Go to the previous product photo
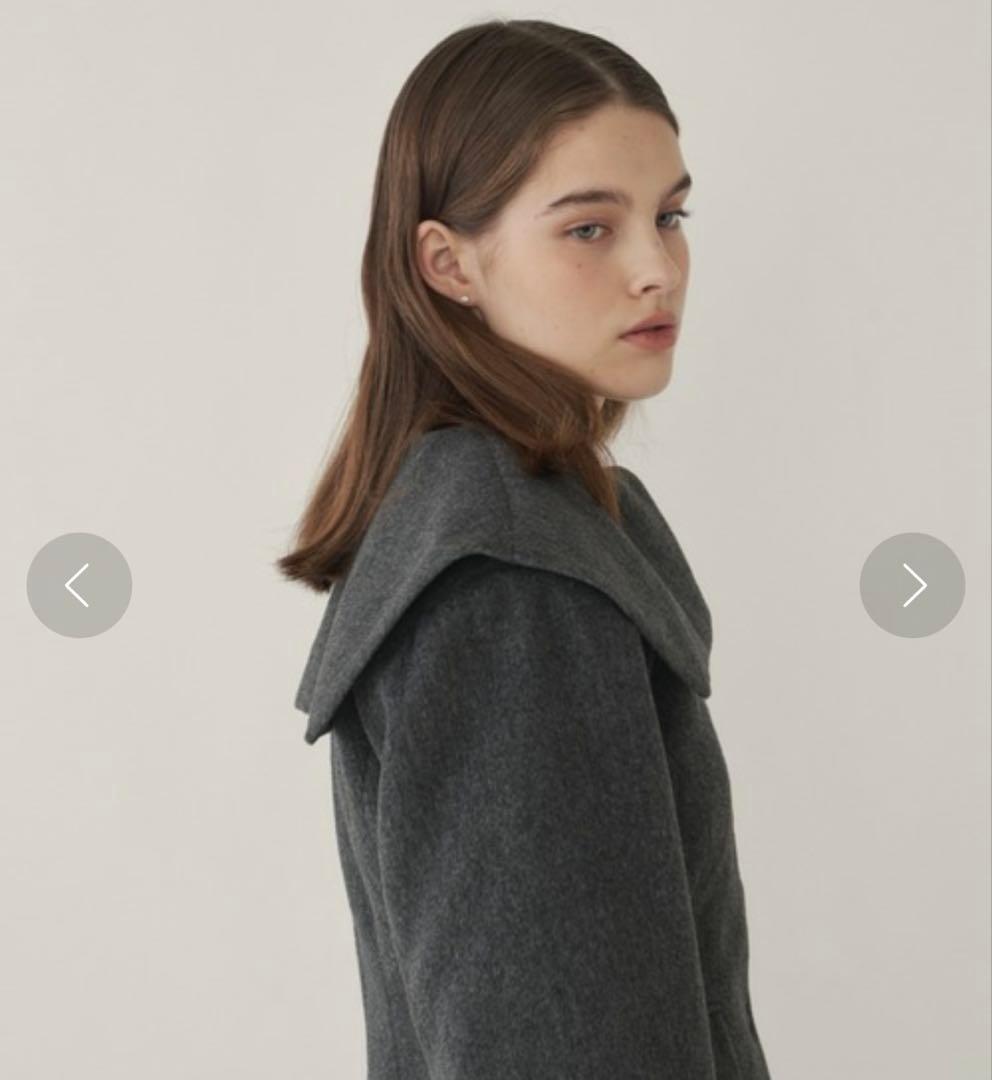This screenshot has height=1080, width=992. [79, 585]
